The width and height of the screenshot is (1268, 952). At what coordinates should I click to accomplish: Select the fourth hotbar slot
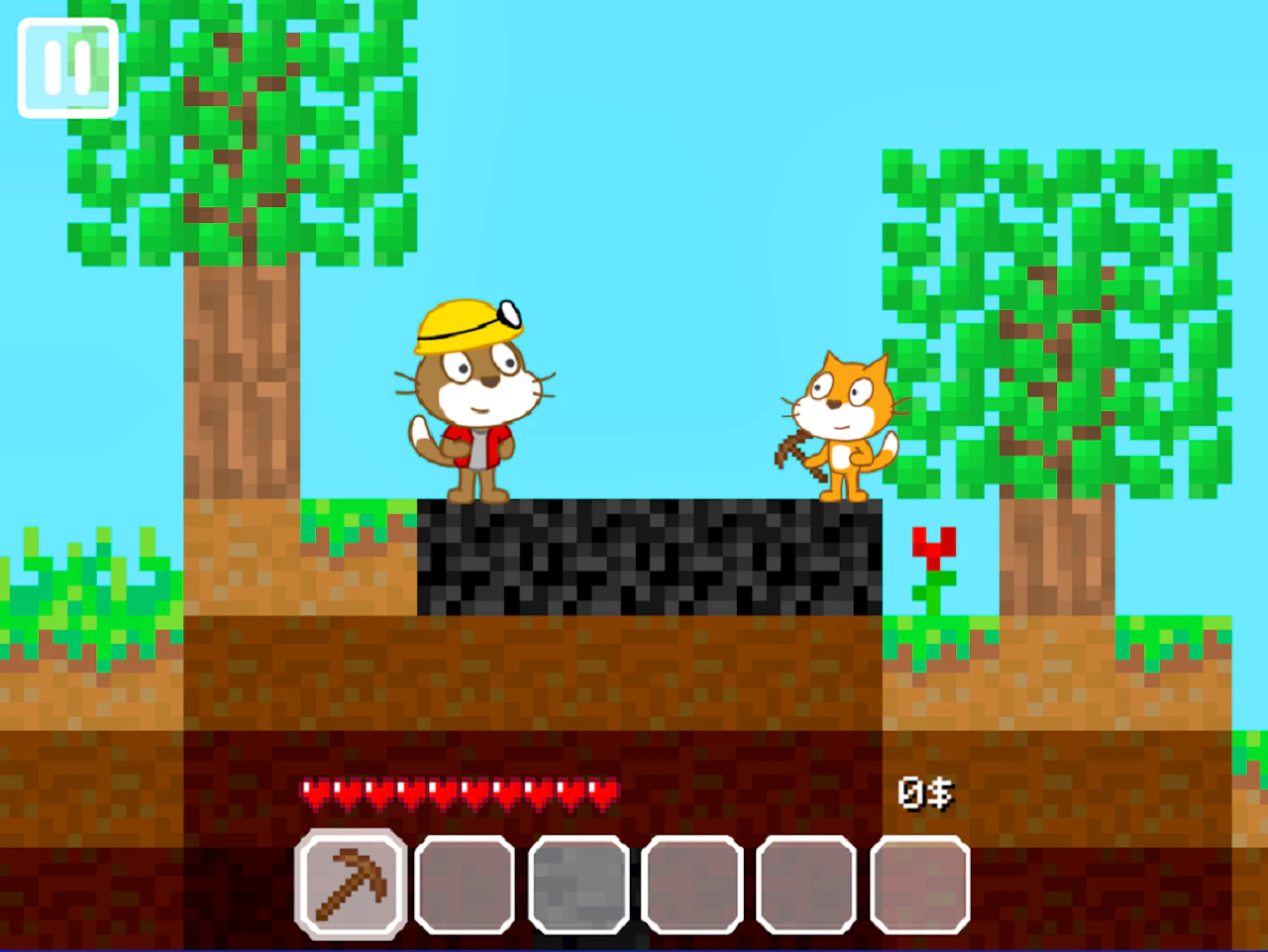[x=692, y=884]
